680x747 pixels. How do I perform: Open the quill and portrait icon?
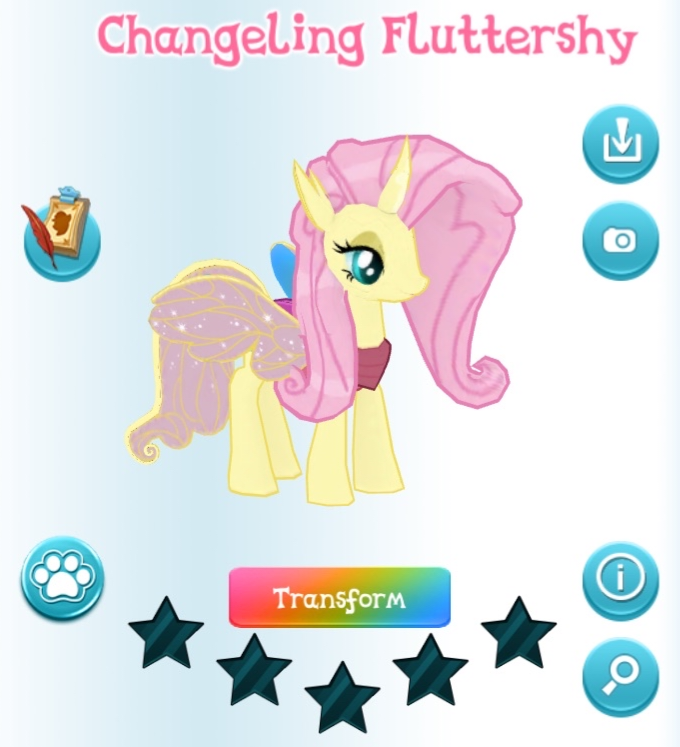point(61,232)
